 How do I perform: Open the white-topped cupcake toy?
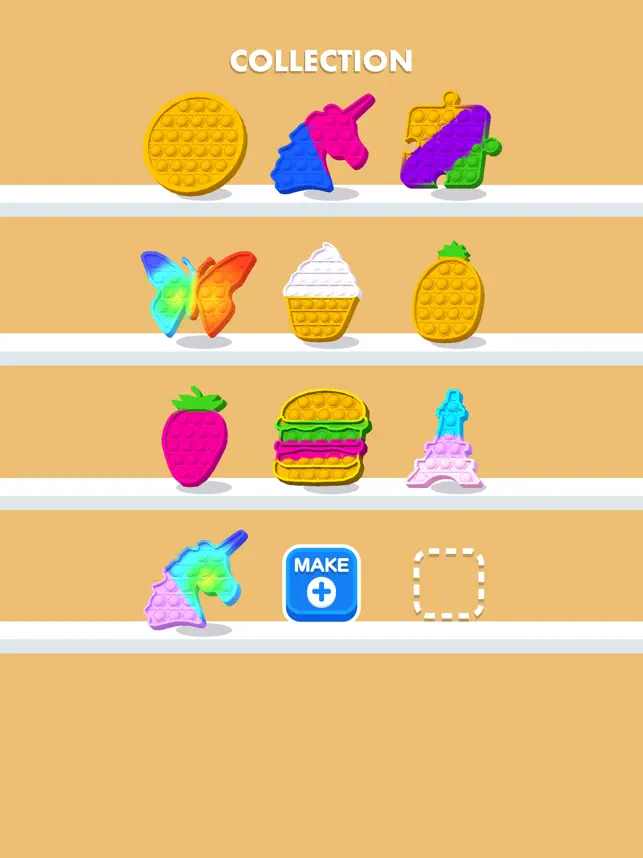(321, 293)
